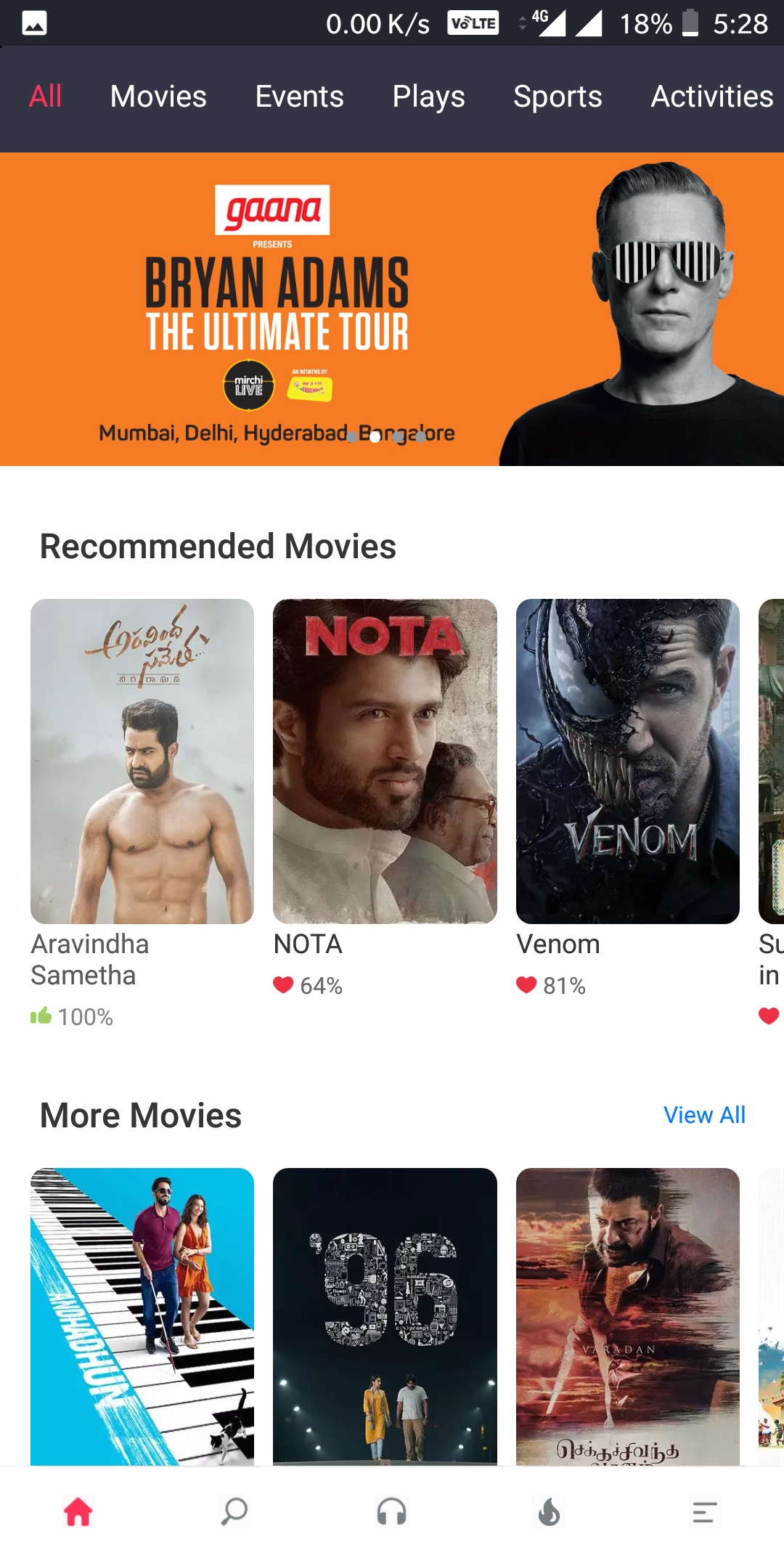Switch to the All tab
The width and height of the screenshot is (784, 1568).
coord(45,97)
